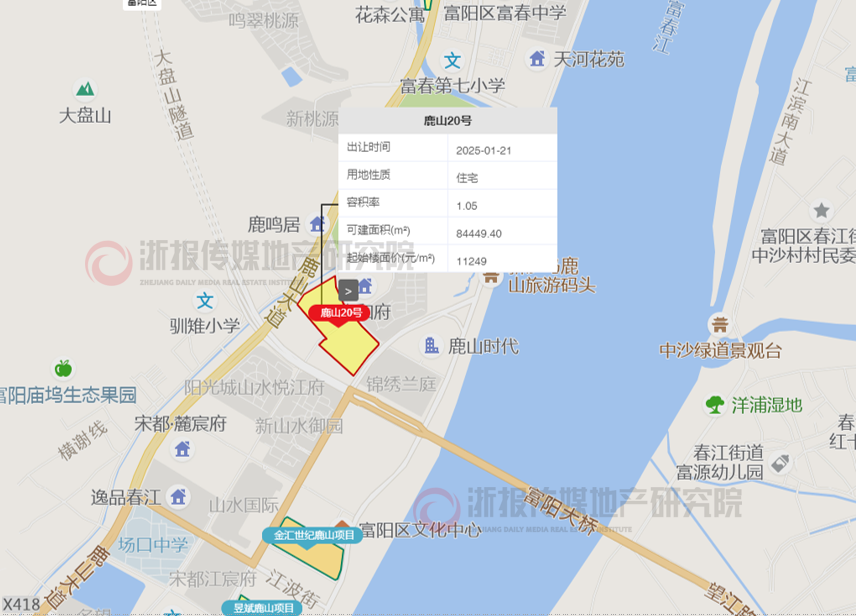Tap the 鹿山20号 info popup header

click(x=447, y=120)
